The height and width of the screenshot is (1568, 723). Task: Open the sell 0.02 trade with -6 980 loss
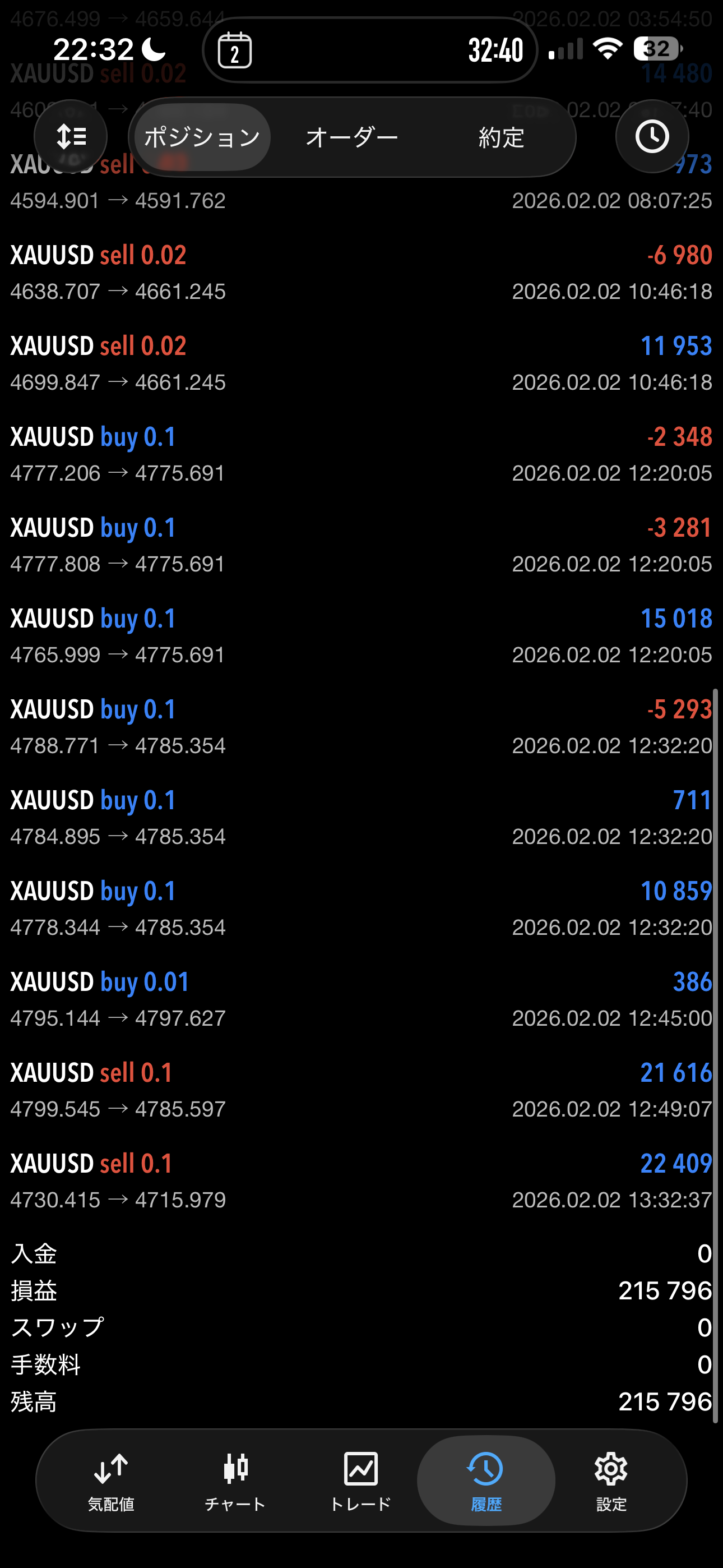pyautogui.click(x=361, y=273)
